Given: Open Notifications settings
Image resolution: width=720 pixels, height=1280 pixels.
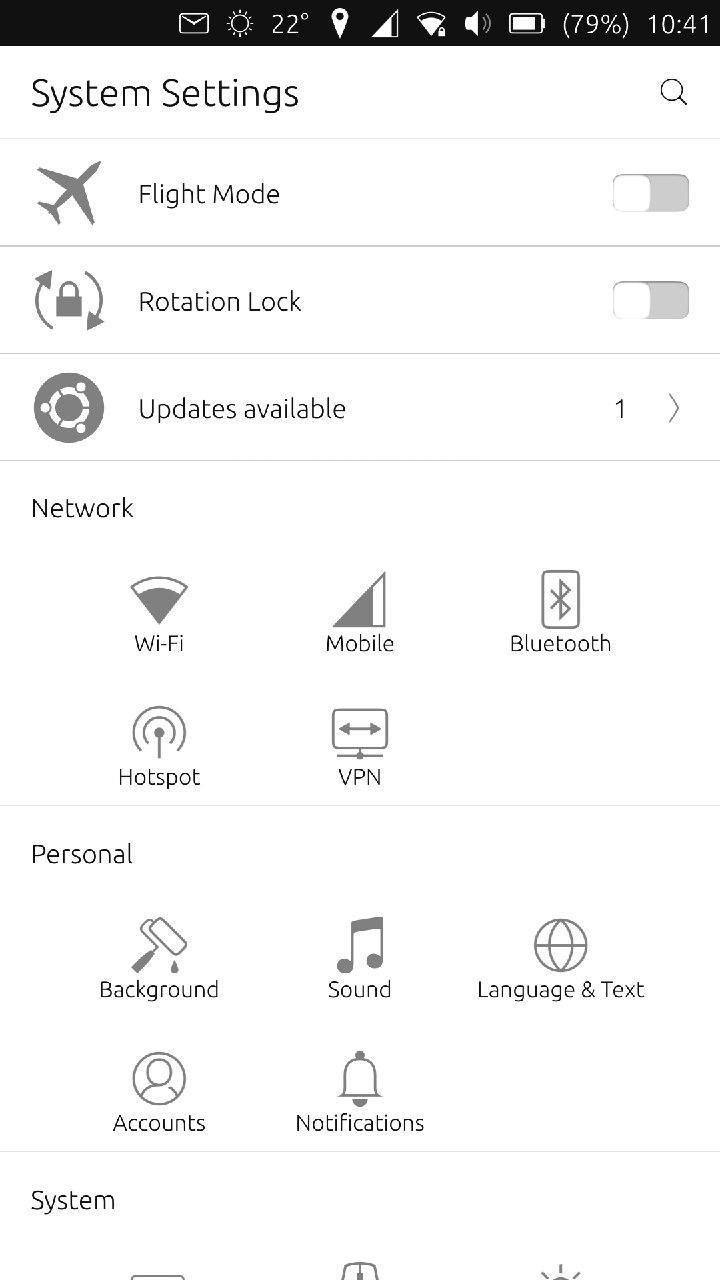Looking at the screenshot, I should pos(359,1094).
